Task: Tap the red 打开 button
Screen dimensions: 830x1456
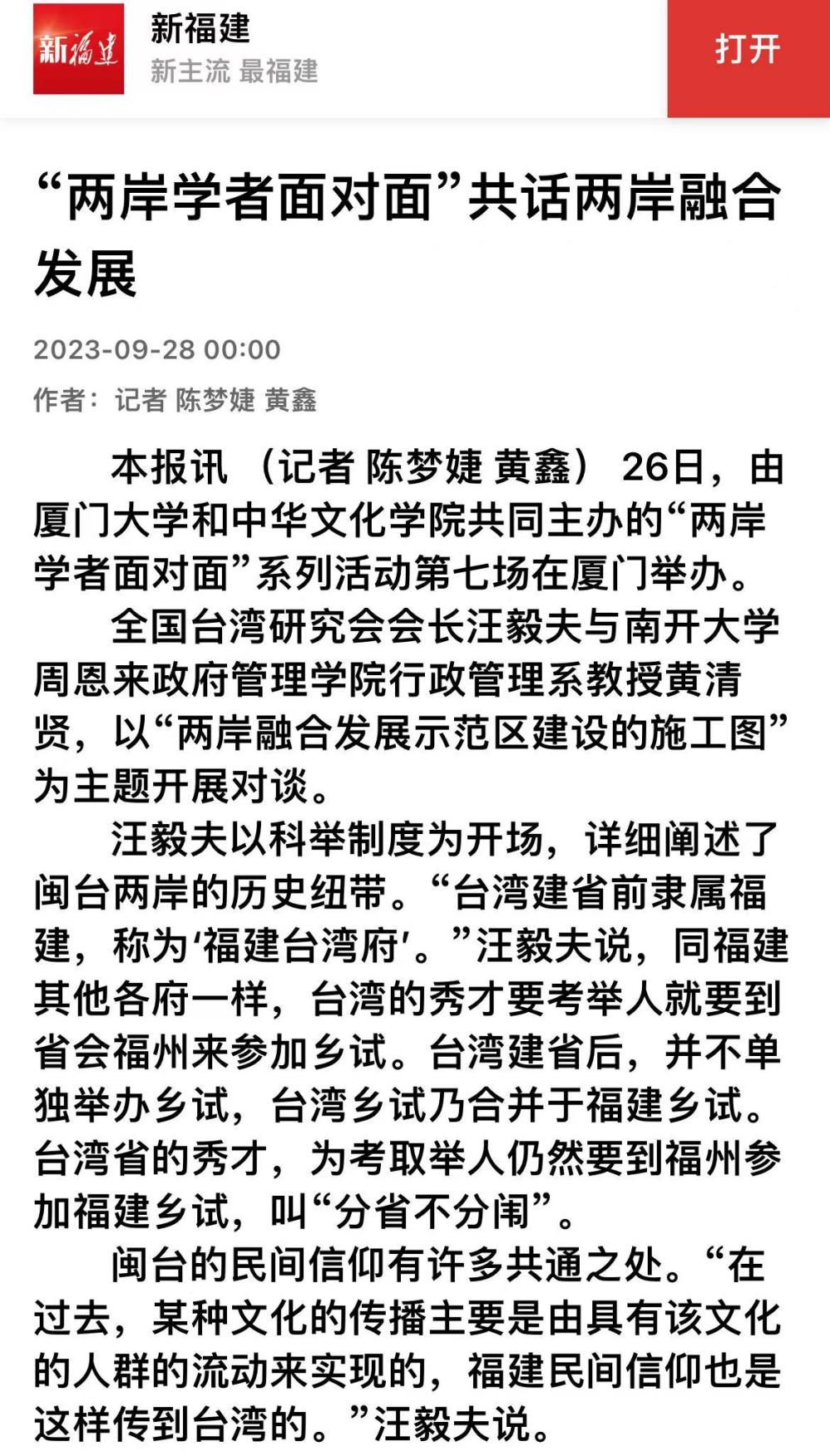Action: click(748, 50)
